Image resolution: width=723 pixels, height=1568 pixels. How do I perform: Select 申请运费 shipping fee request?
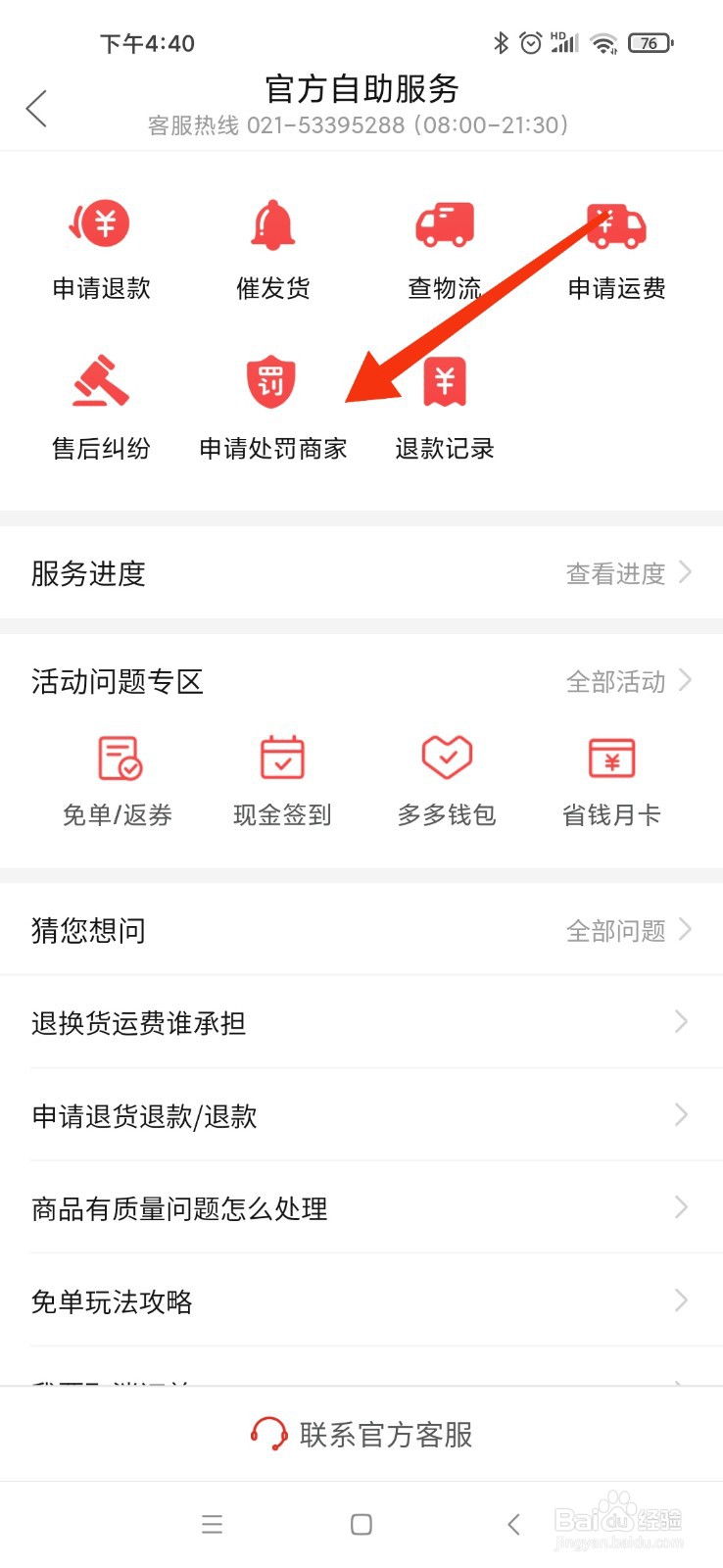[x=617, y=250]
